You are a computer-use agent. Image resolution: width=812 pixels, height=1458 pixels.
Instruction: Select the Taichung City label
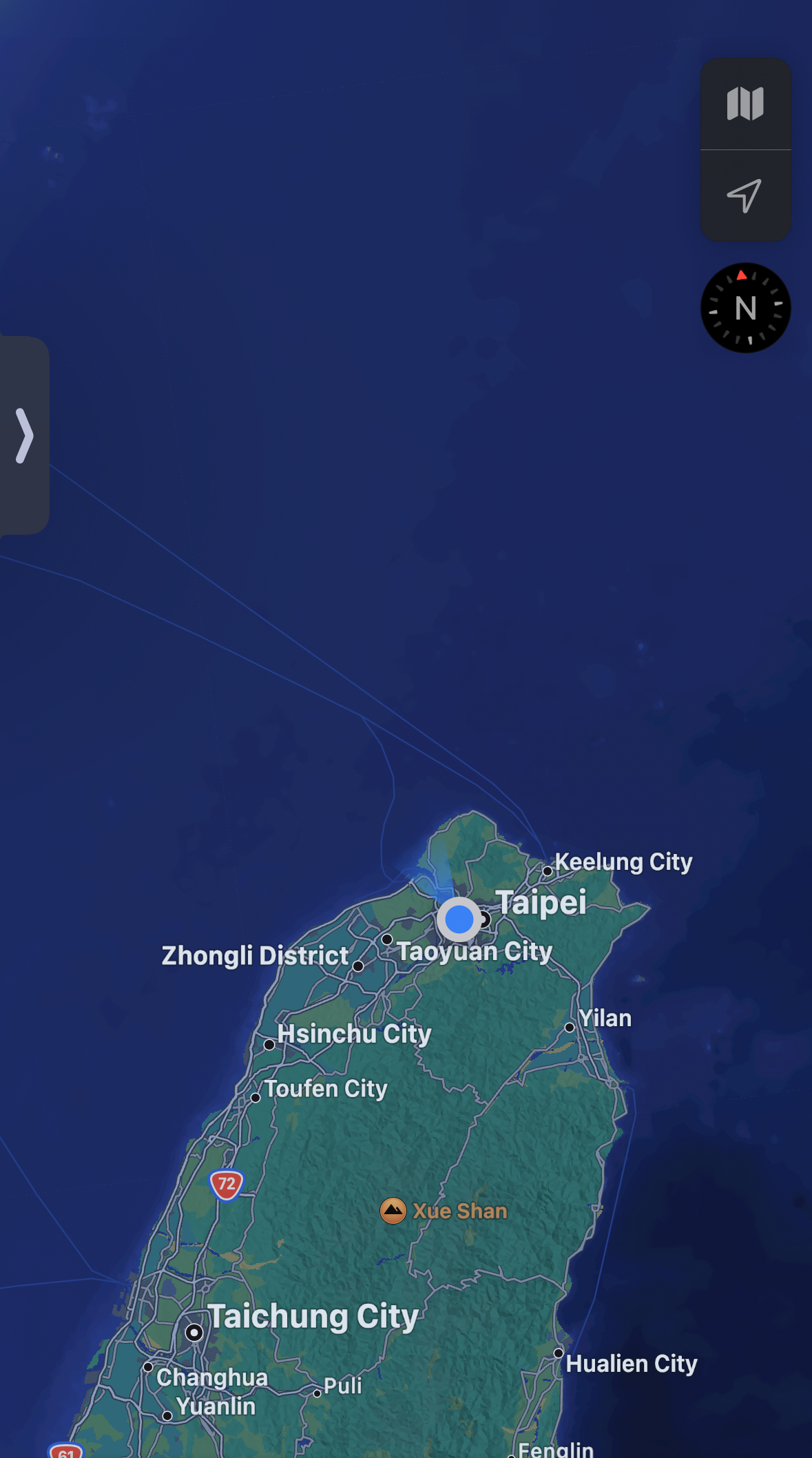(313, 1316)
